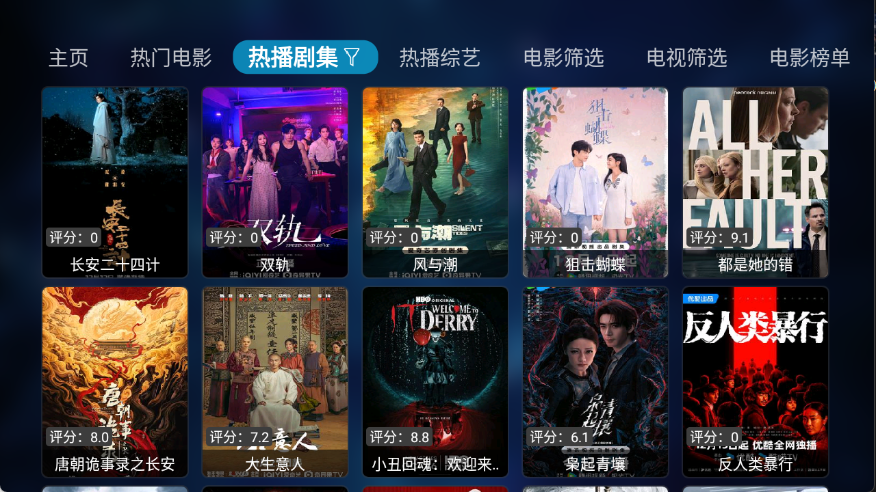
Task: Choose the 大生意人 series
Action: click(x=275, y=380)
